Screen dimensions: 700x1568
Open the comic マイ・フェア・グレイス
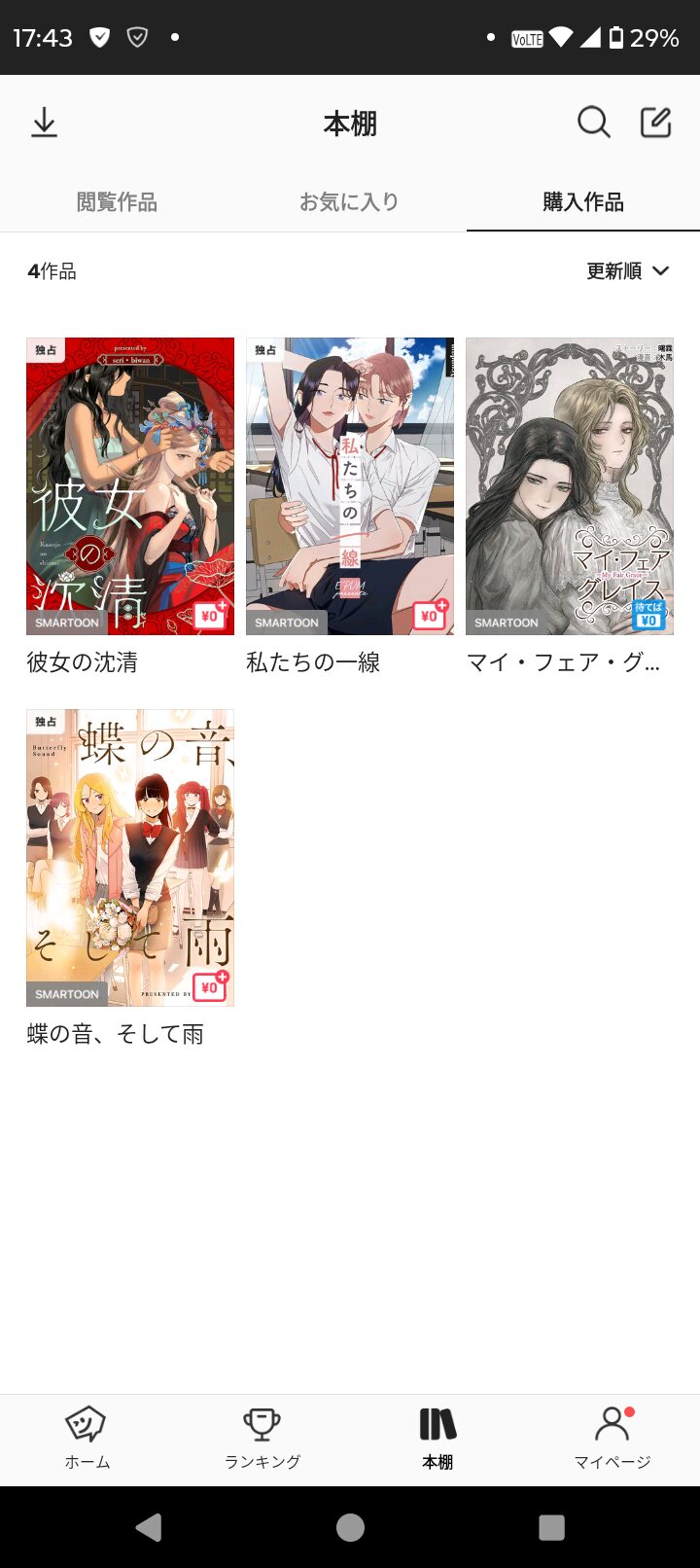[570, 486]
